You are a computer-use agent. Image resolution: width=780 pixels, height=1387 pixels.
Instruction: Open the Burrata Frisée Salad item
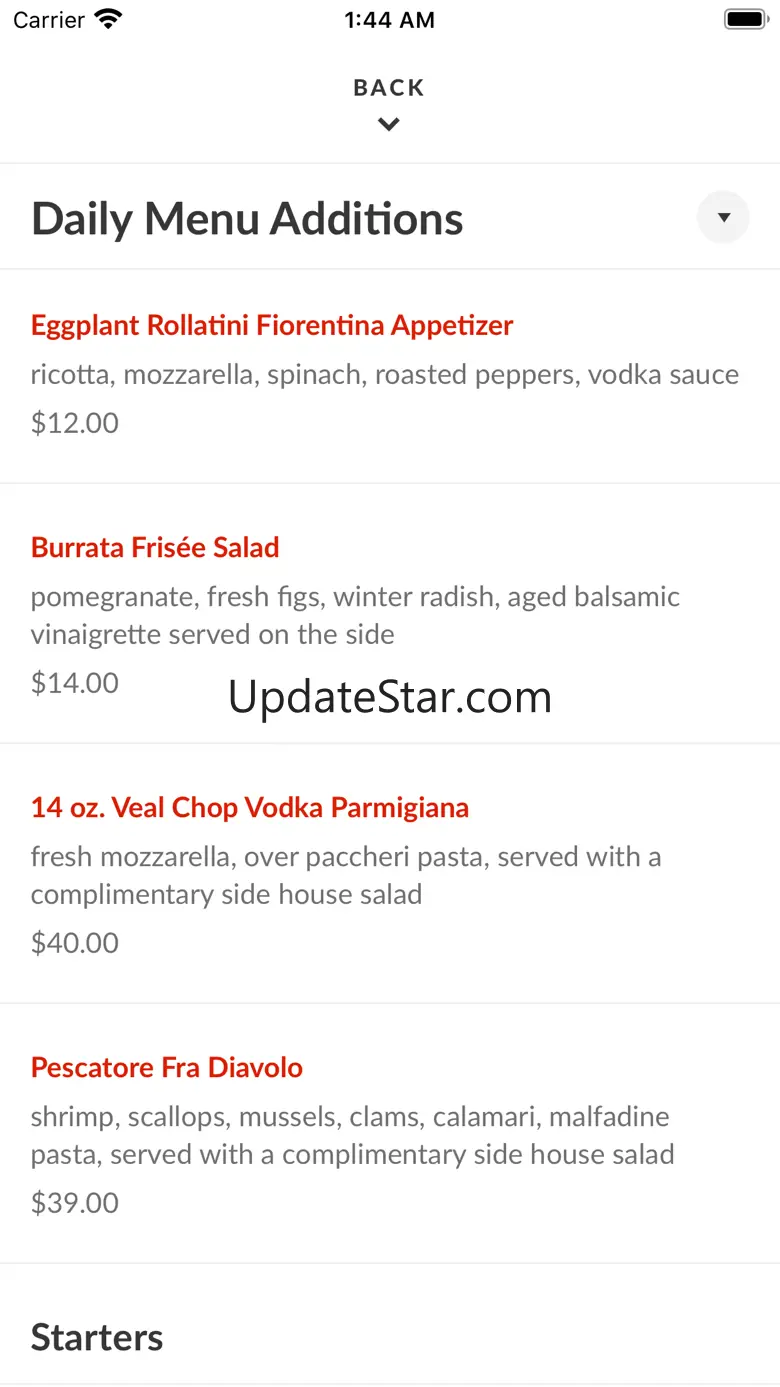155,548
